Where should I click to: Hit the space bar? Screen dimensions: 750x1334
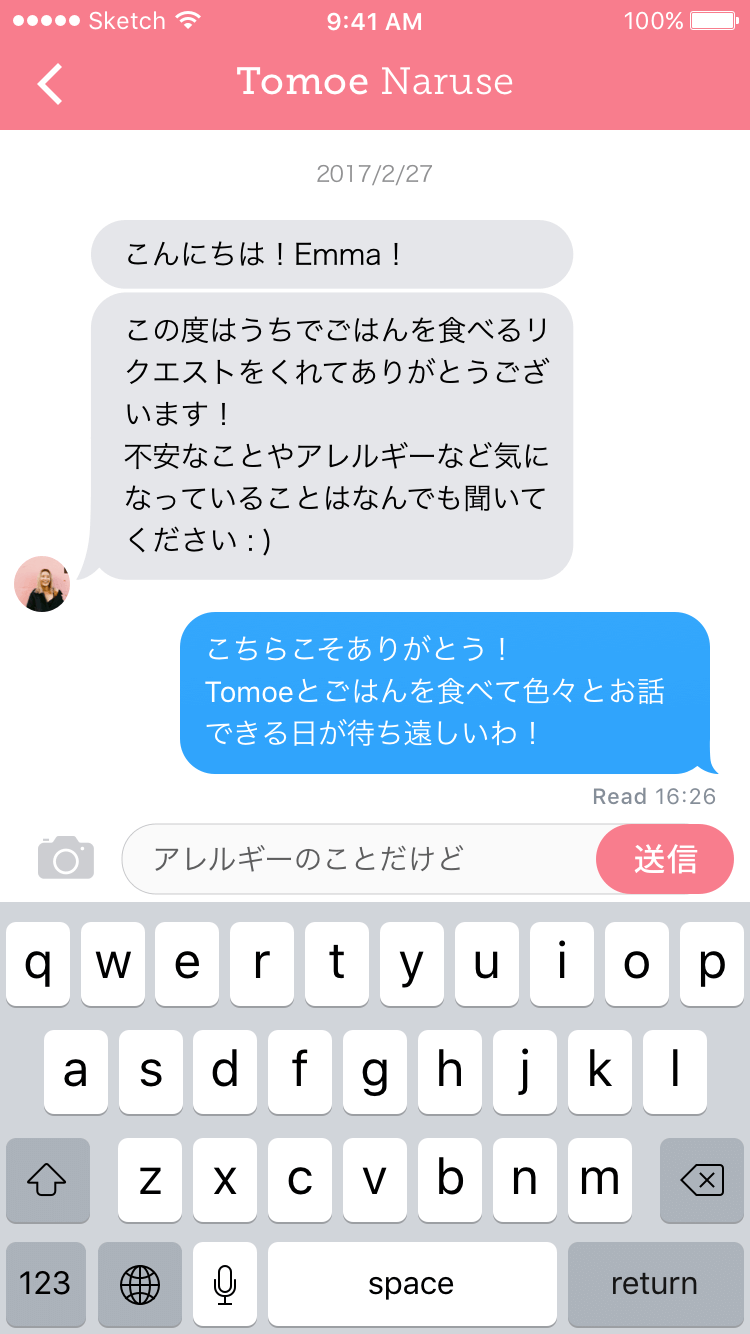411,1283
